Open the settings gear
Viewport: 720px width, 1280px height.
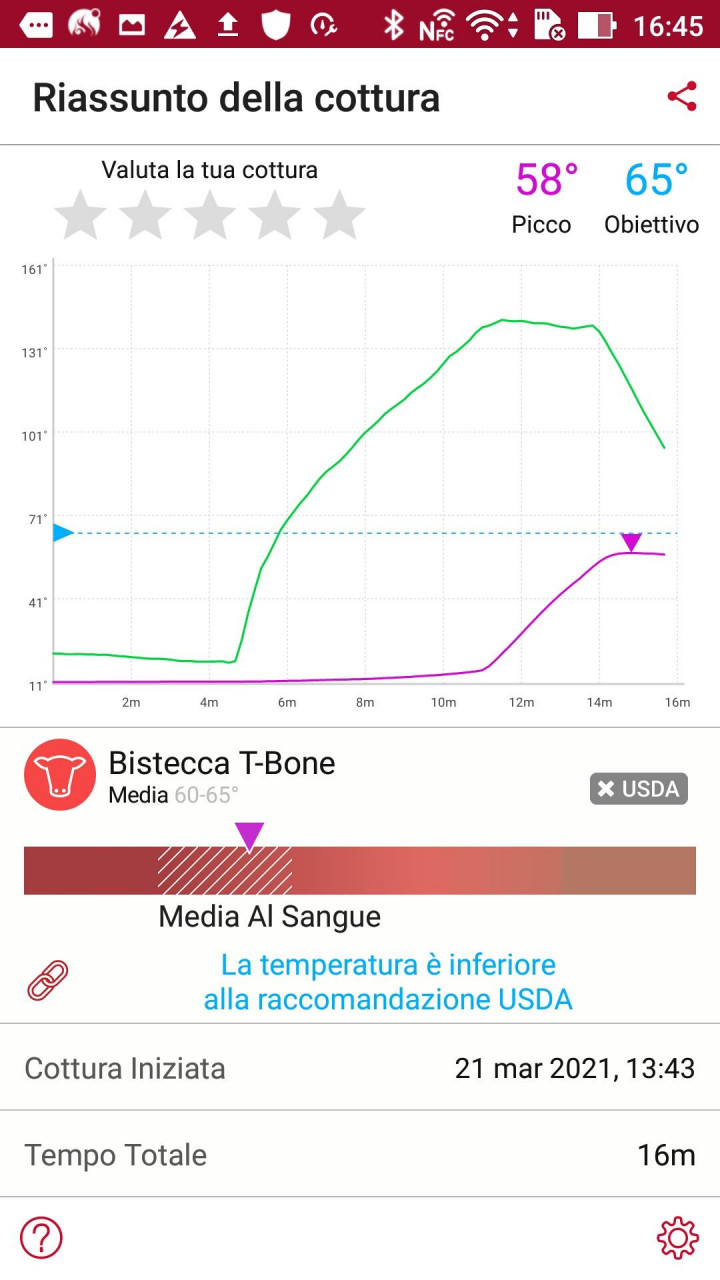677,1238
